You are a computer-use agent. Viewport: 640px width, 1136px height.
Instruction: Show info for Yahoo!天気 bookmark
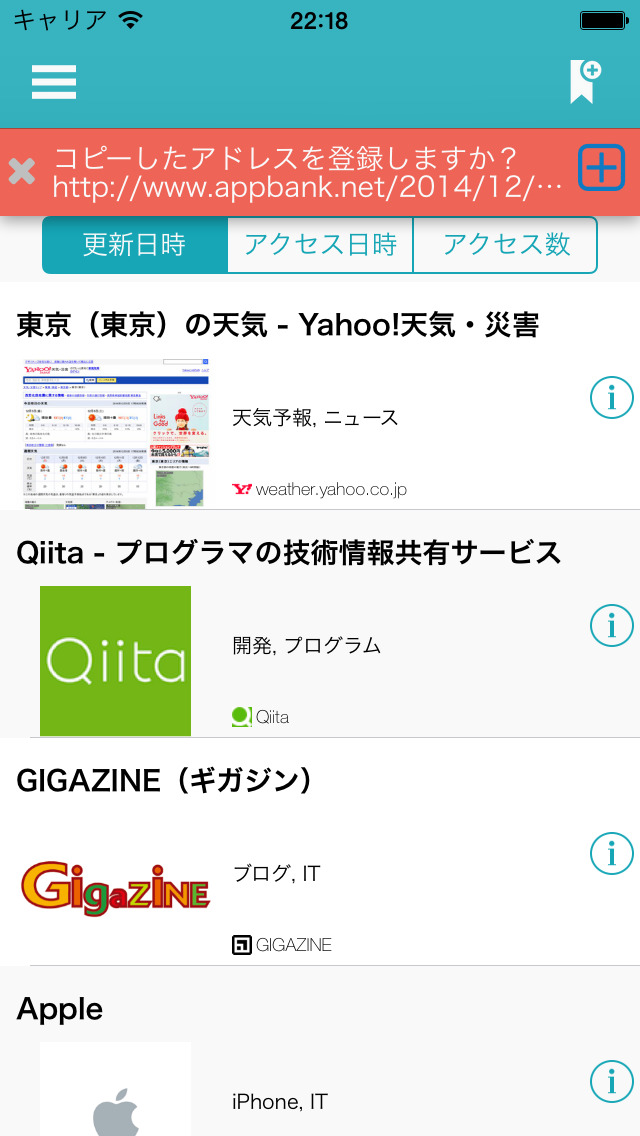[612, 398]
